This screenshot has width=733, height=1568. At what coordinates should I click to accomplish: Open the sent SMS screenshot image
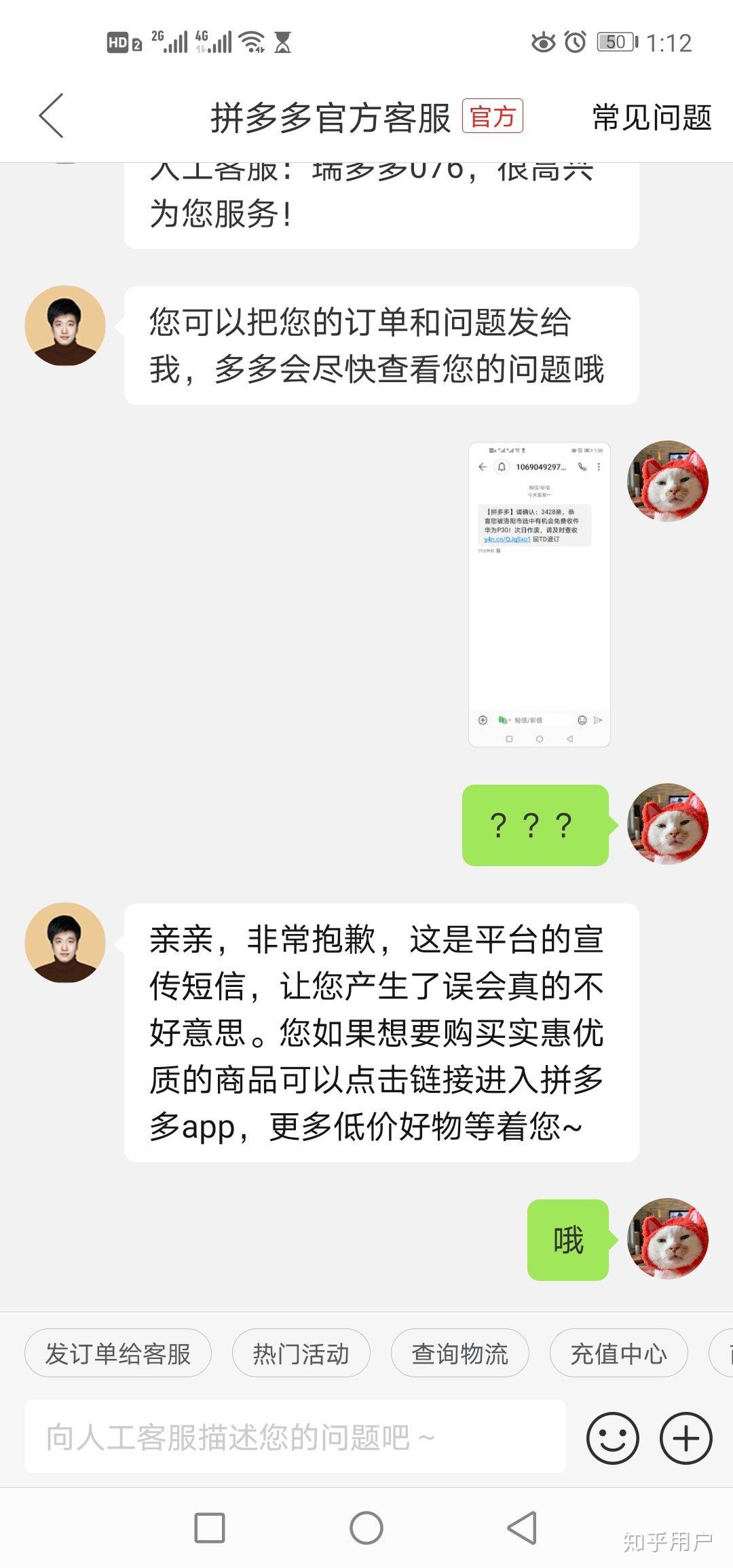coord(539,595)
